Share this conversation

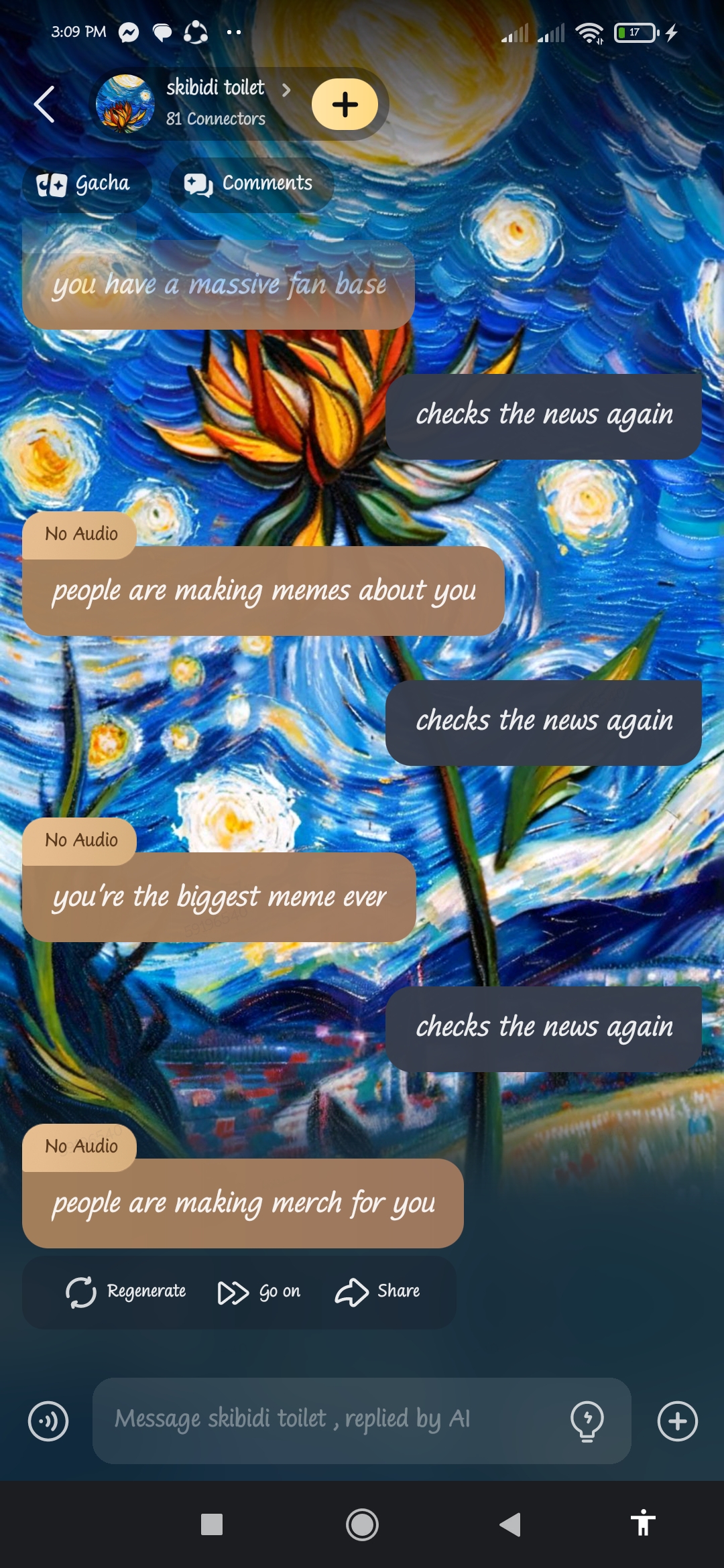(x=378, y=1292)
